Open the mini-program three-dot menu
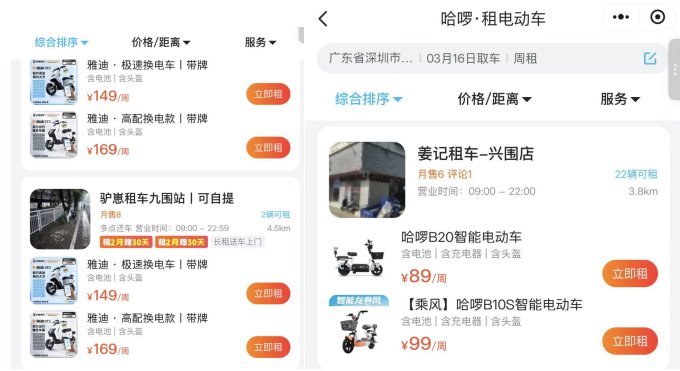 621,17
